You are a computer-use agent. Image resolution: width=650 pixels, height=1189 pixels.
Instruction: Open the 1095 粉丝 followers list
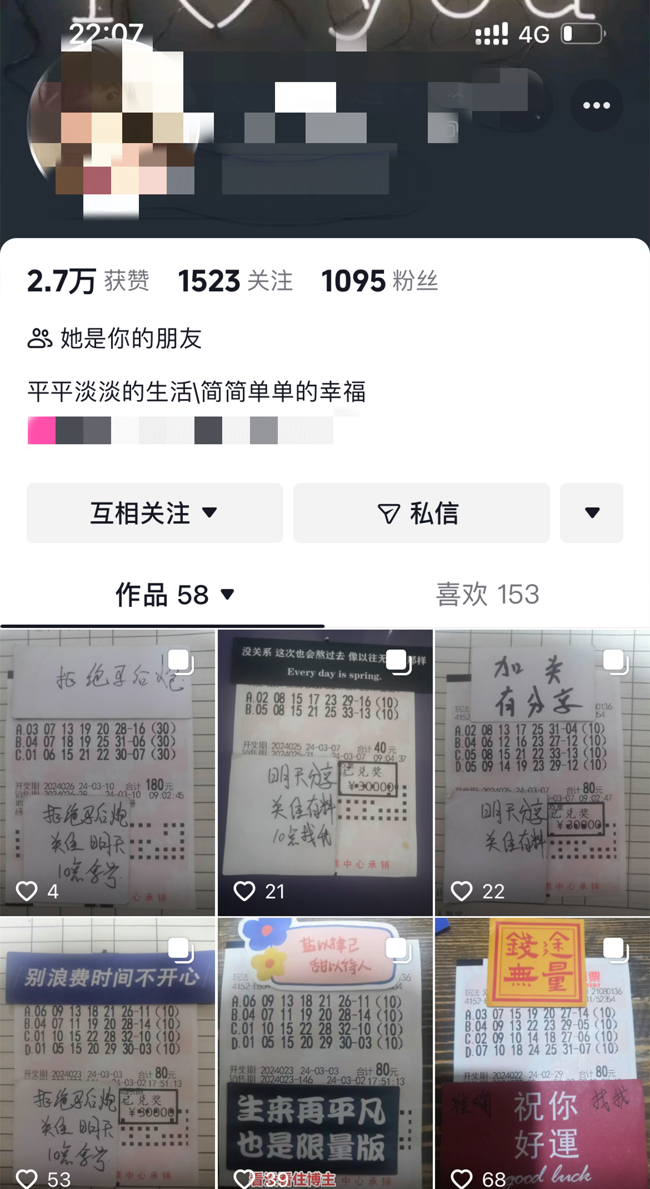tap(379, 282)
